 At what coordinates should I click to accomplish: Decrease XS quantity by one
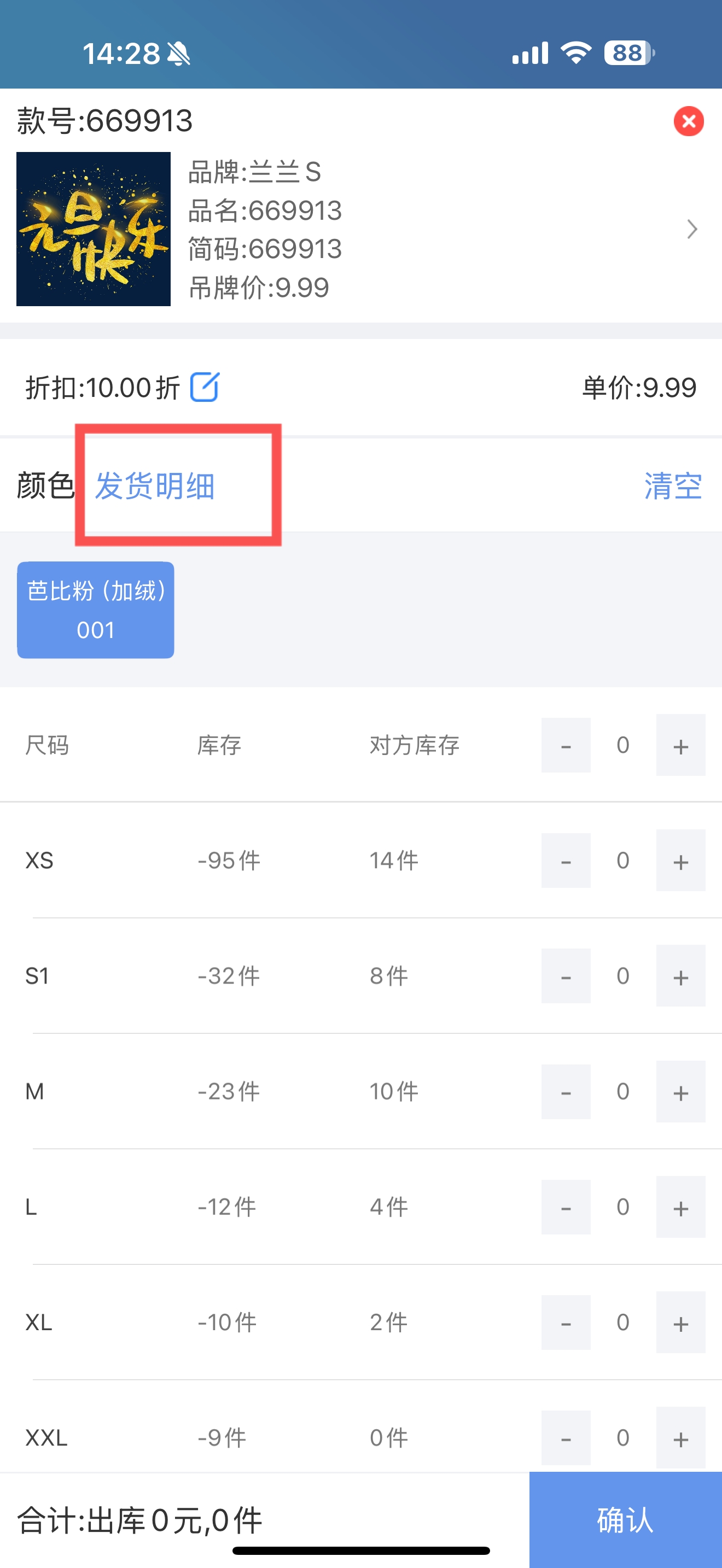point(566,860)
